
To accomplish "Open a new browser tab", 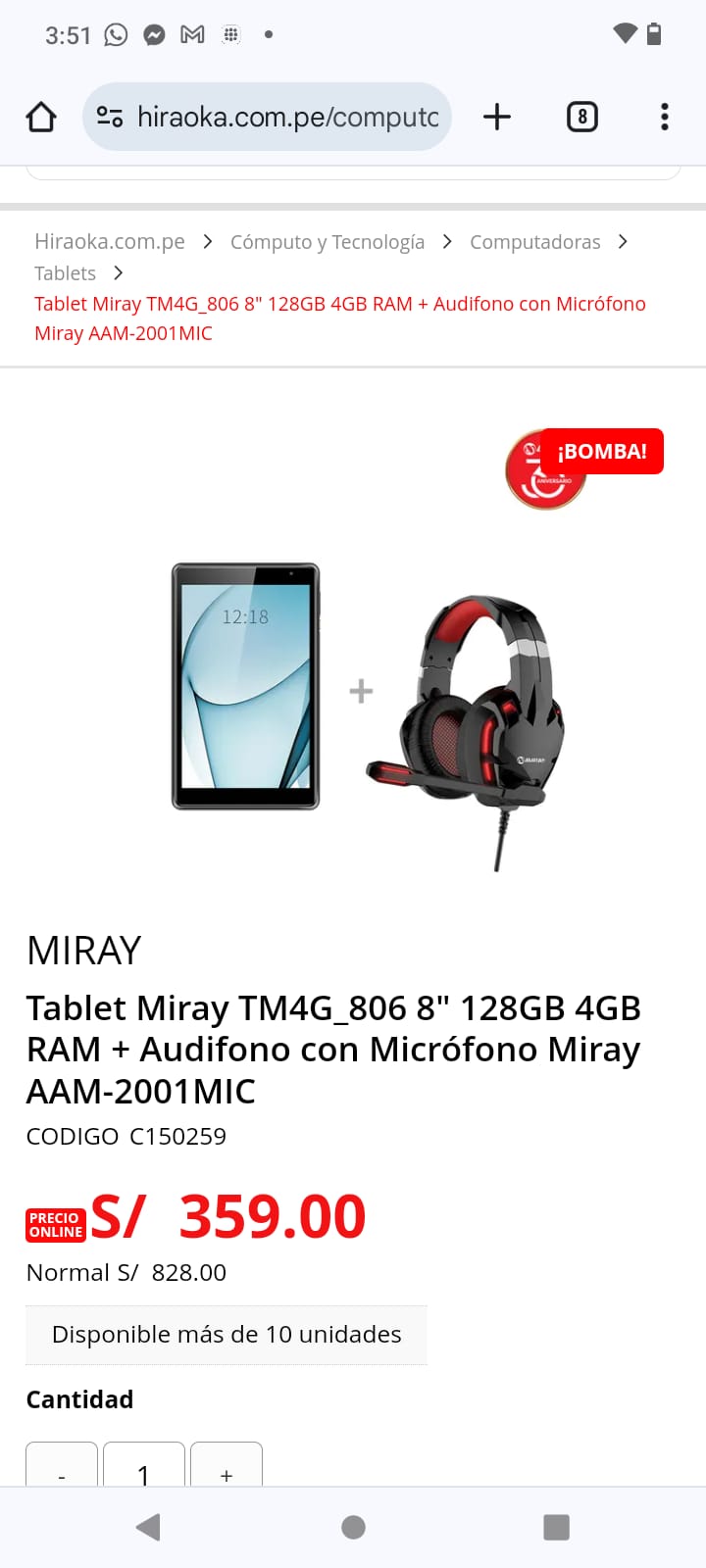I will (x=497, y=118).
